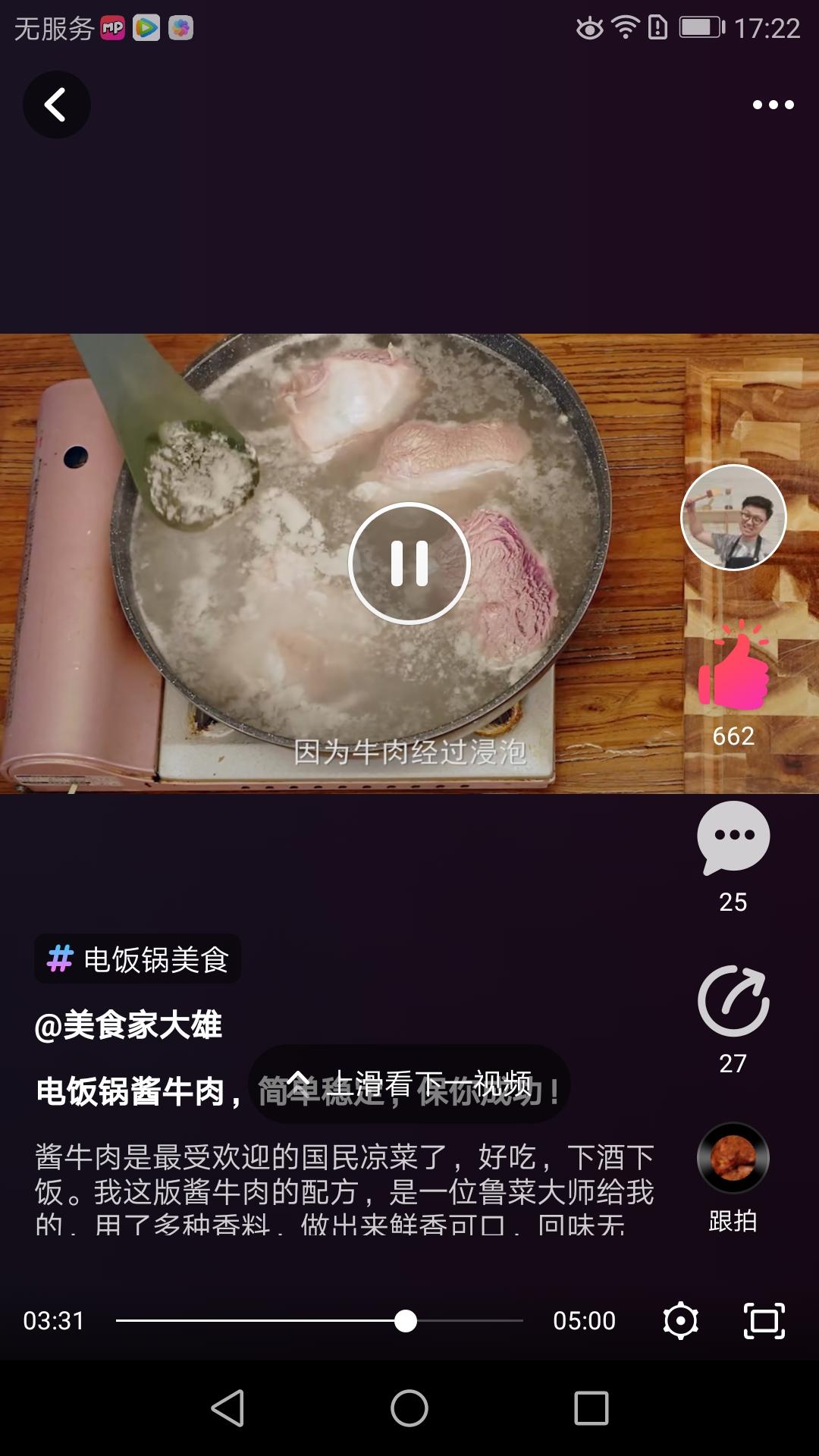Seek on the video progress bar

[x=318, y=1321]
